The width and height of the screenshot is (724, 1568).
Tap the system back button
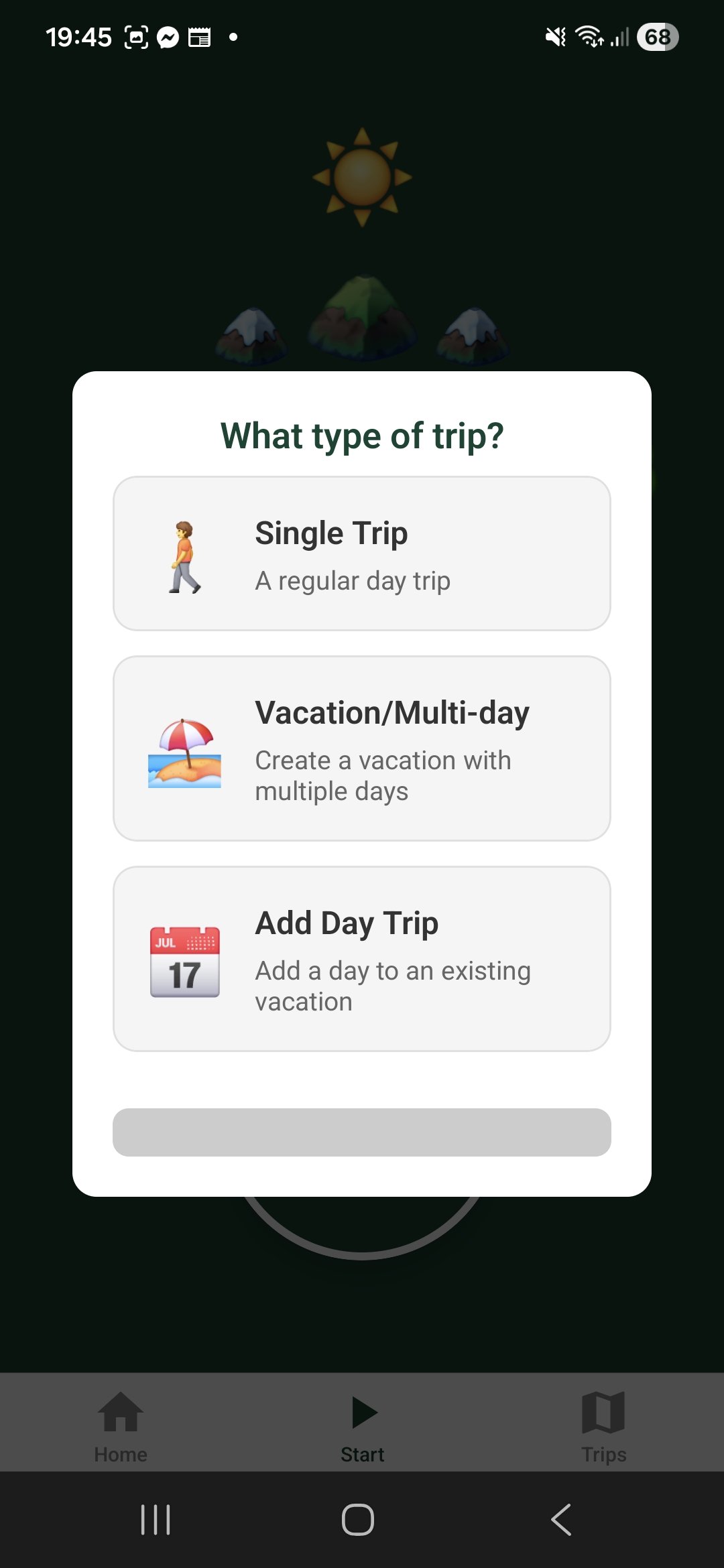coord(561,1520)
